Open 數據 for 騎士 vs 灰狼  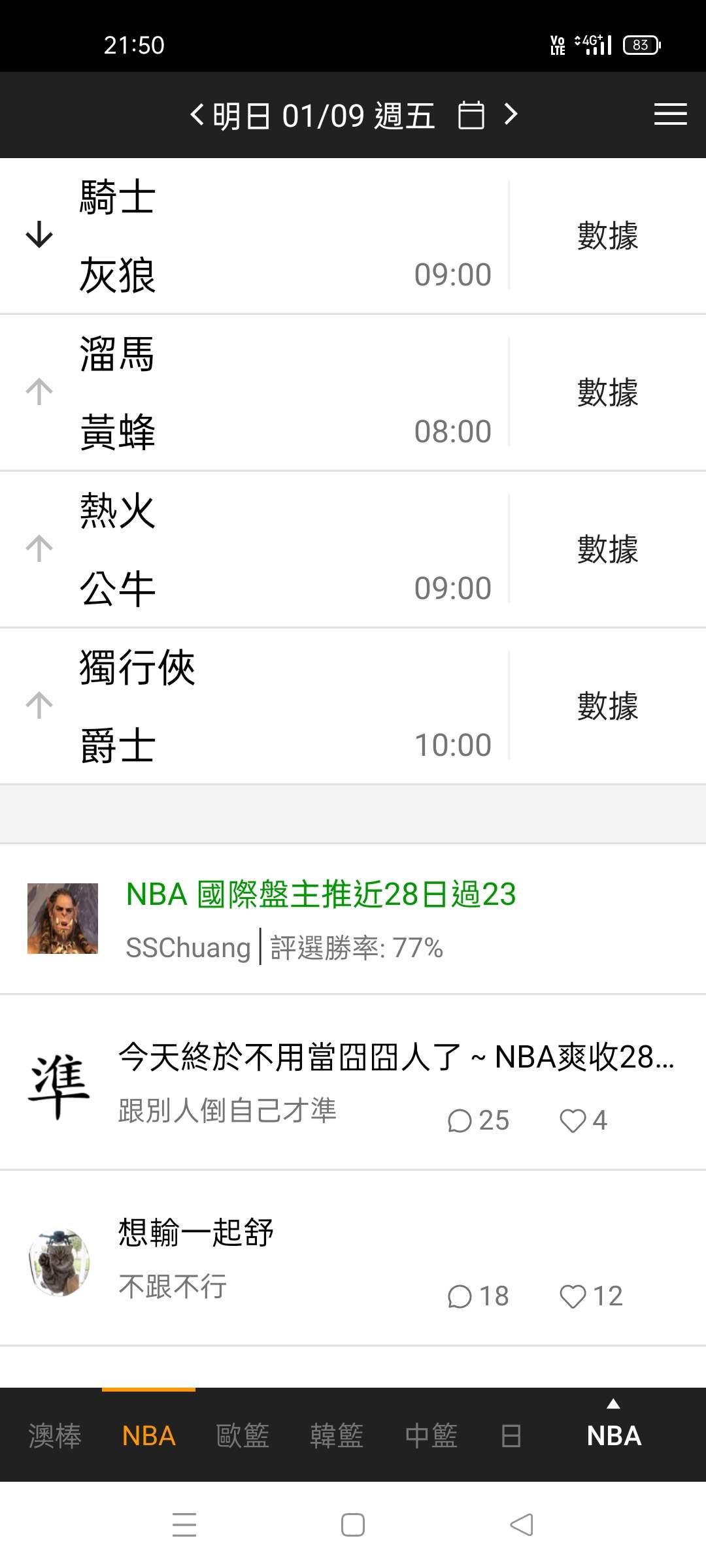pos(607,236)
